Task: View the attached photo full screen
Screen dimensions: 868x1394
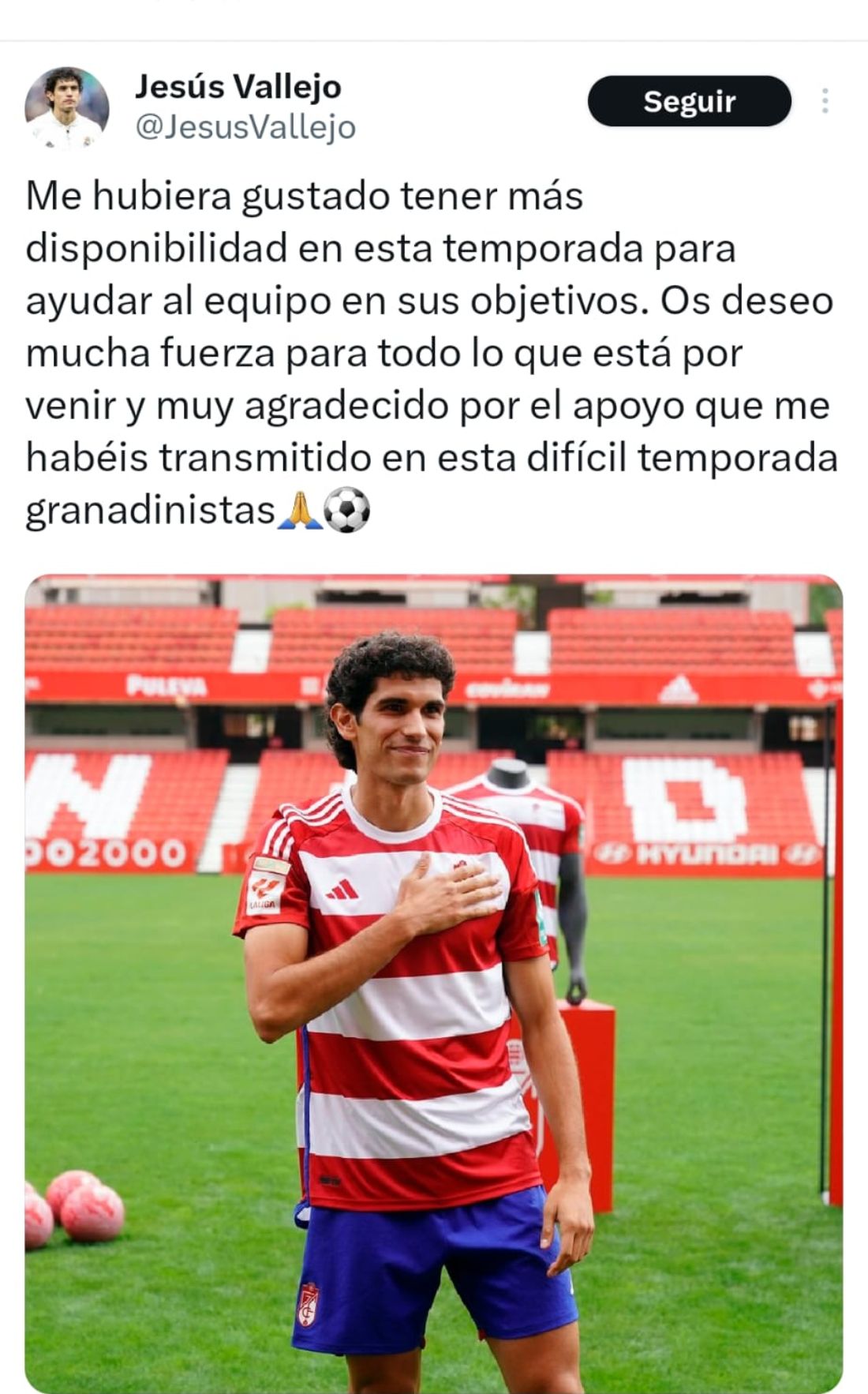Action: 434,984
